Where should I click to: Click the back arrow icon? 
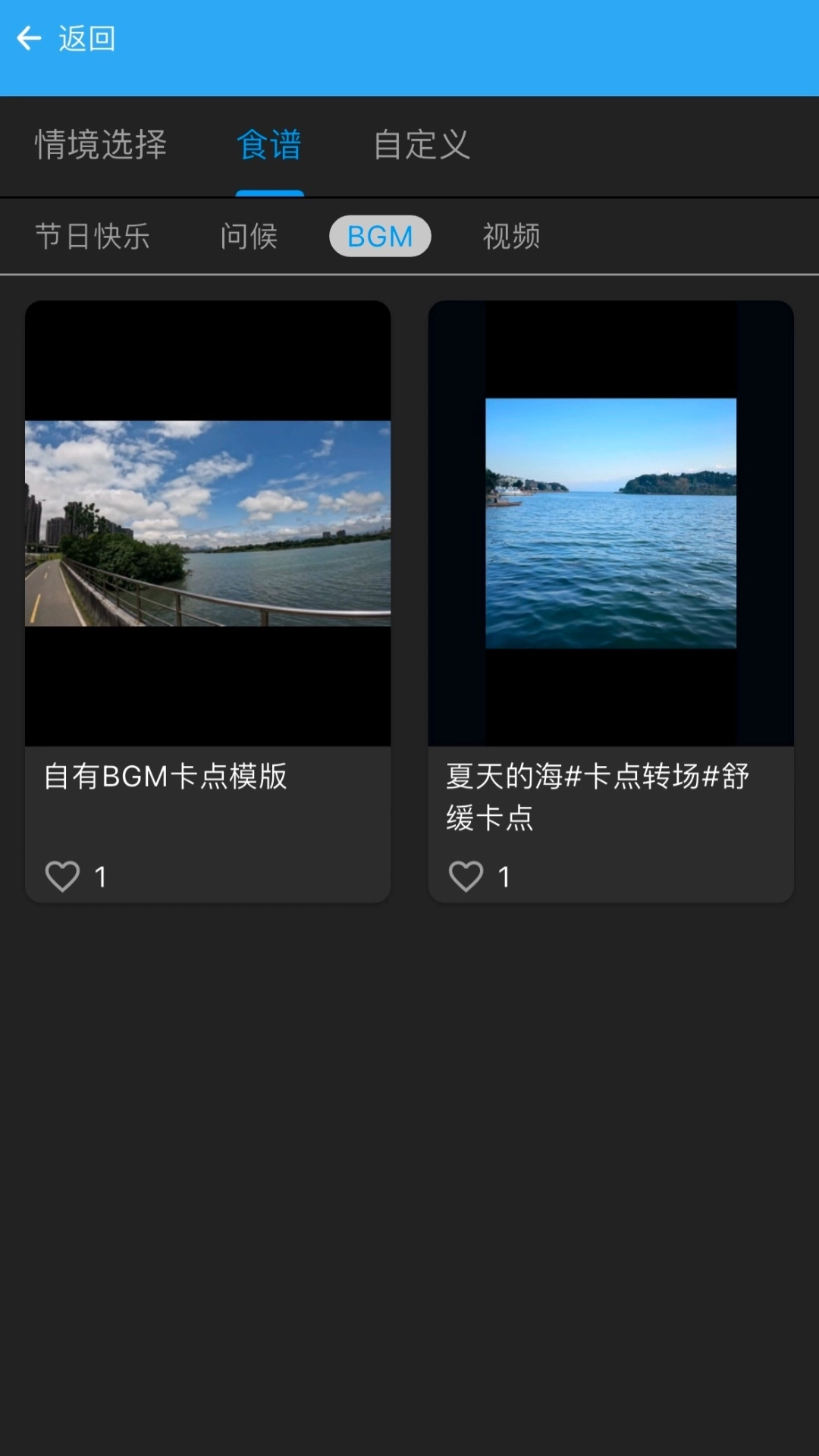[29, 39]
